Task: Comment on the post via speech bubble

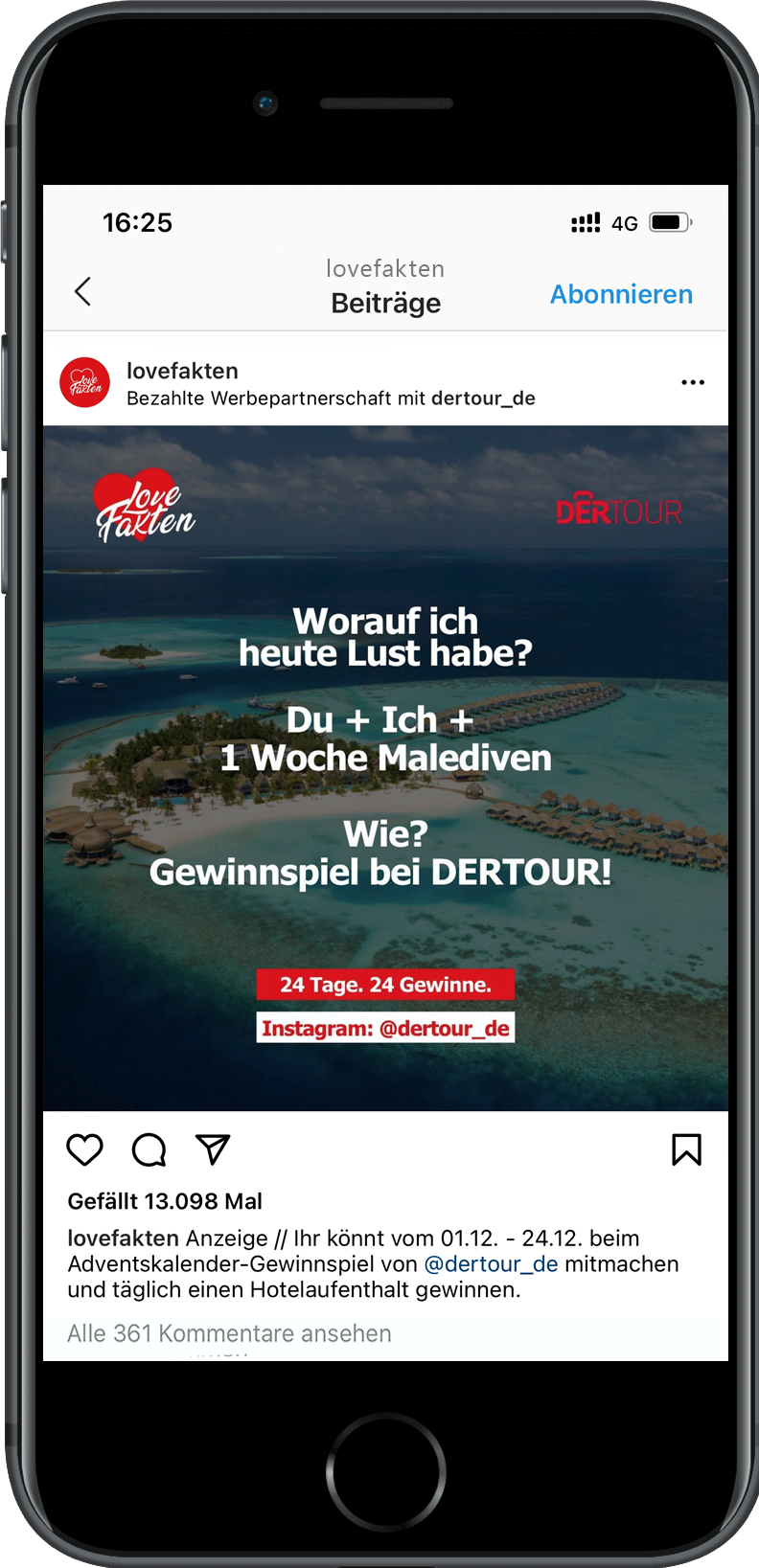Action: click(149, 1149)
